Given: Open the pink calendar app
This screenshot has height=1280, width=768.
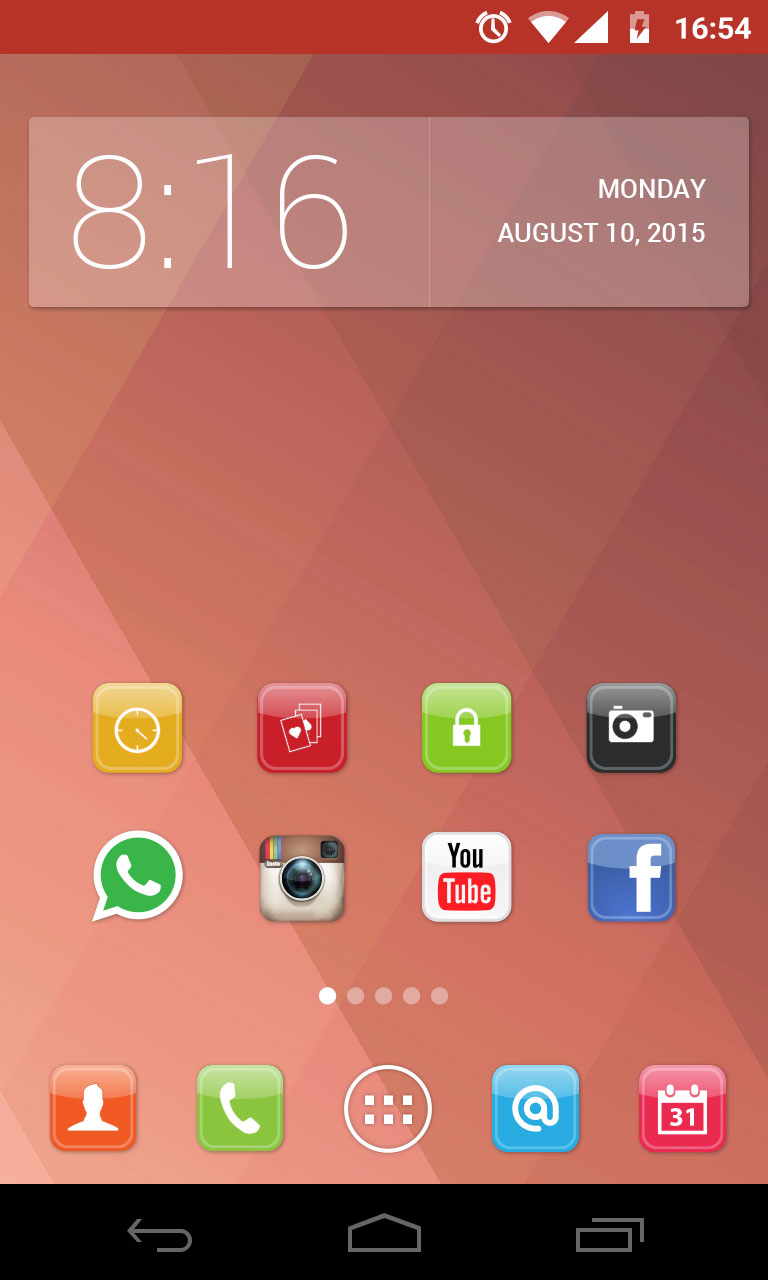Looking at the screenshot, I should [682, 1108].
